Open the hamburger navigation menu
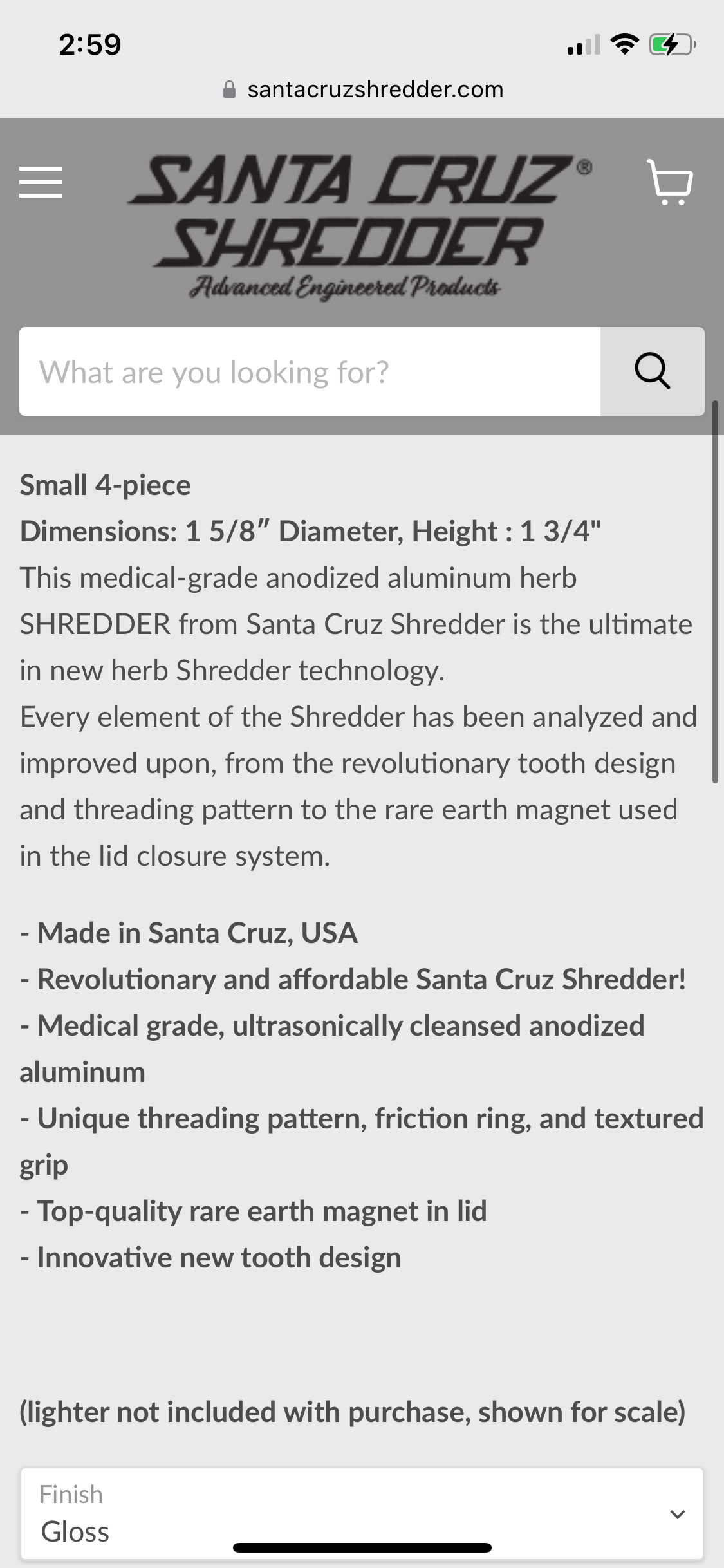 [x=41, y=182]
